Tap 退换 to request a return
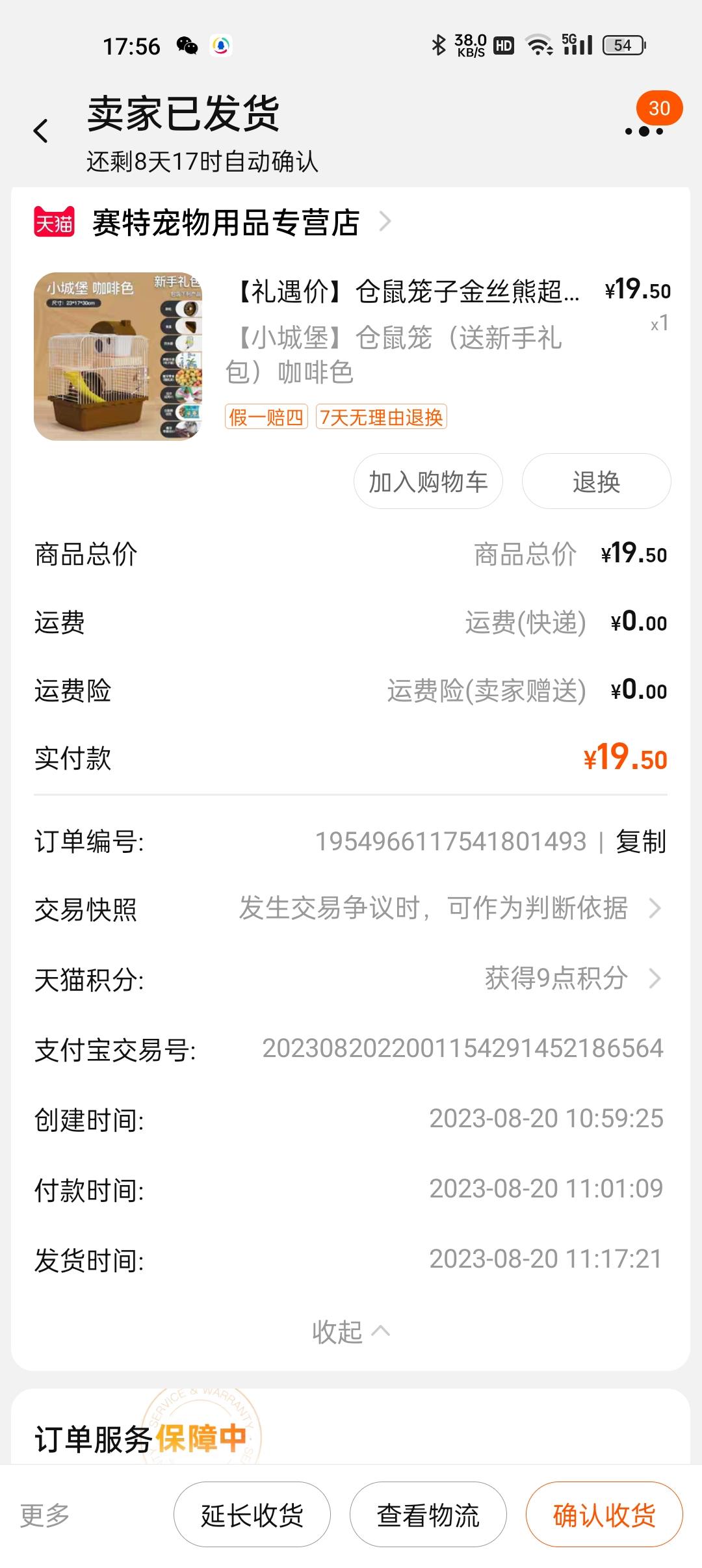 [596, 482]
